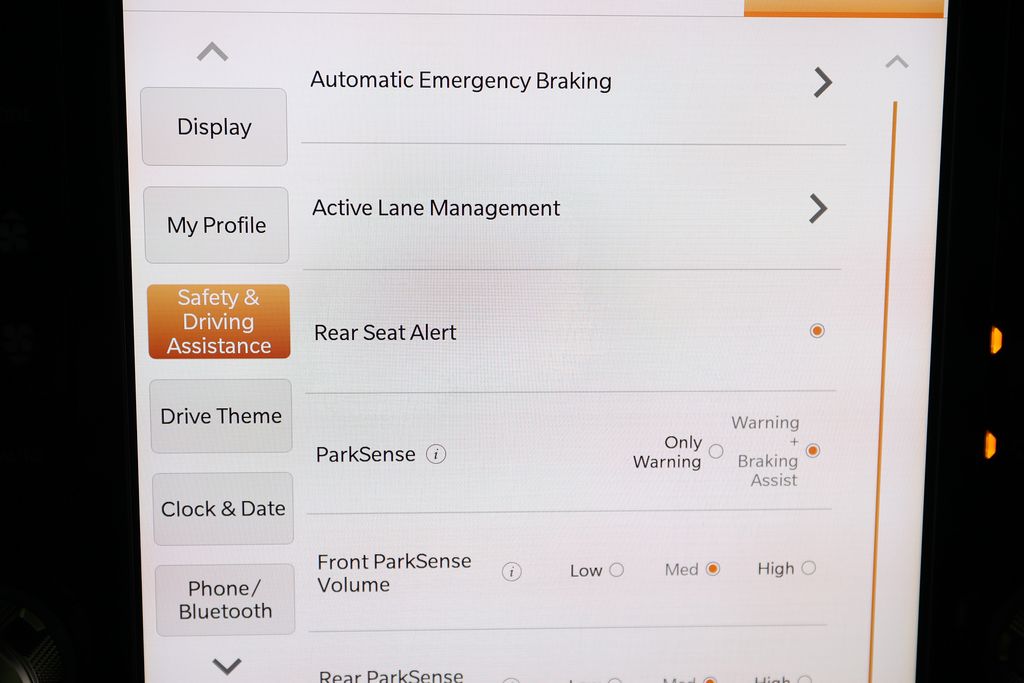Image resolution: width=1024 pixels, height=683 pixels.
Task: Select ParkSense Warning + Braking Assist
Action: (x=812, y=451)
